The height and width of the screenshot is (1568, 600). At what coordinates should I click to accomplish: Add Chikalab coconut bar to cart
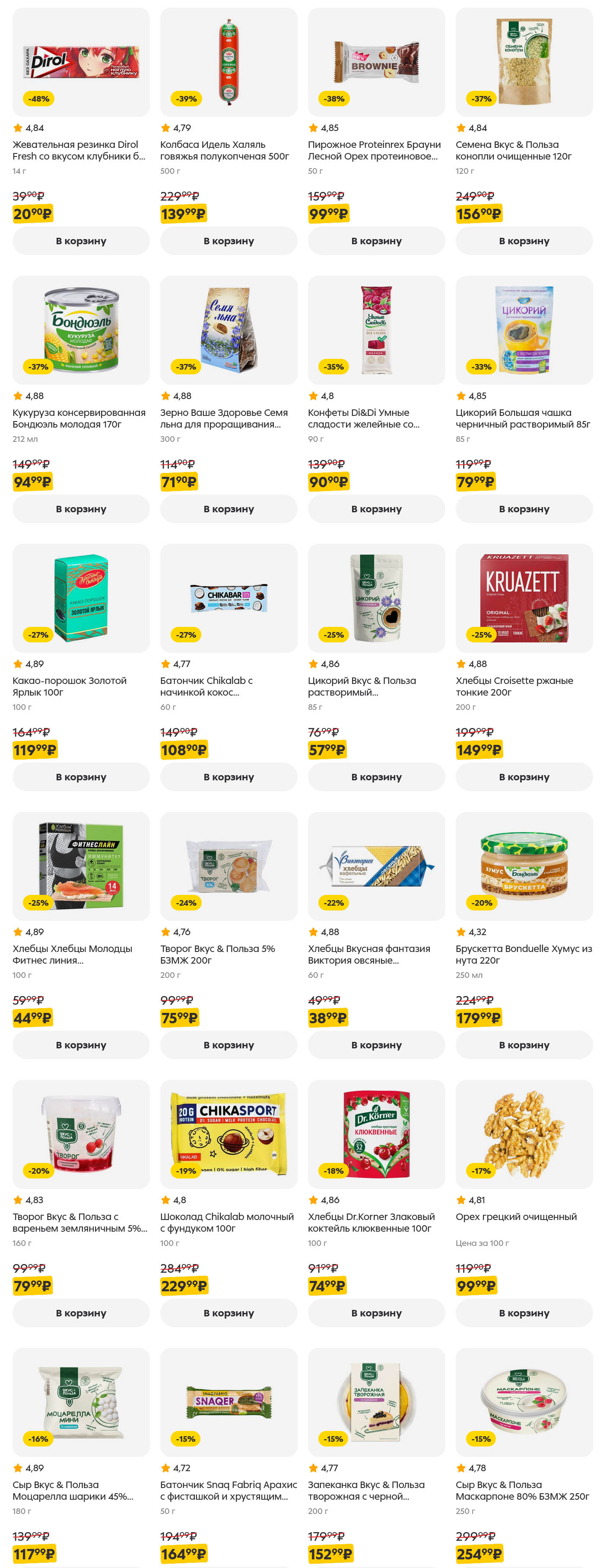(229, 777)
